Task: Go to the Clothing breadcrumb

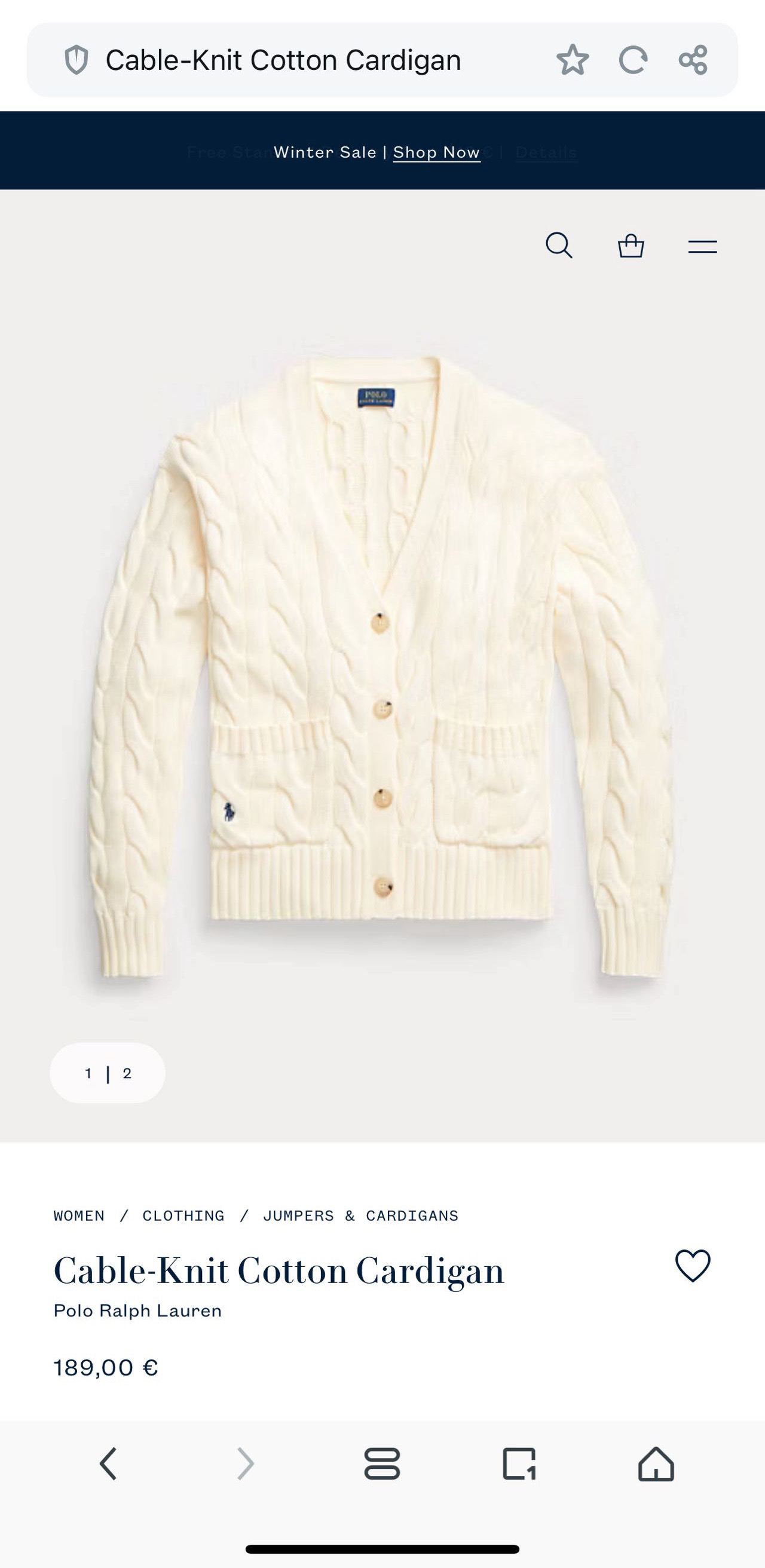Action: tap(183, 1215)
